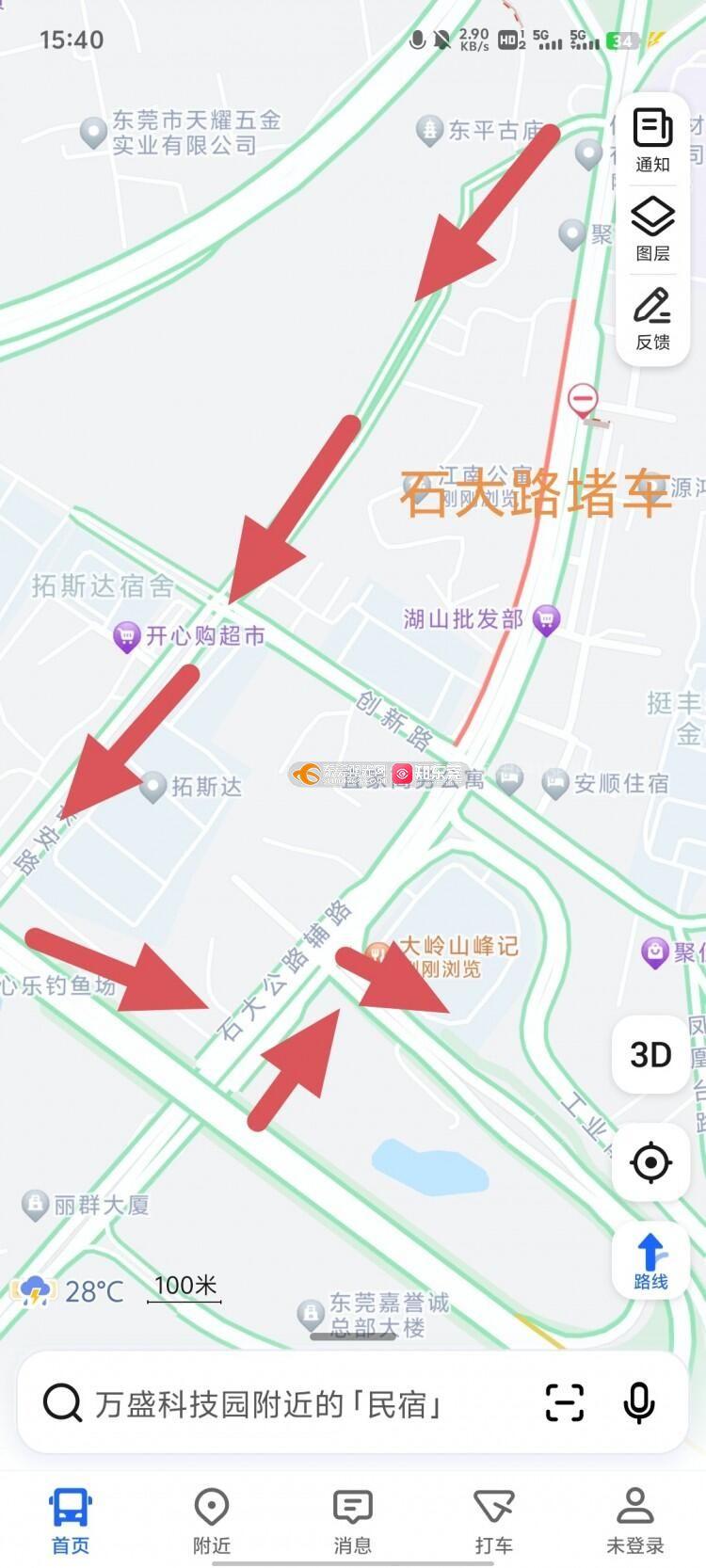Open the 图层 map layers menu

click(651, 229)
